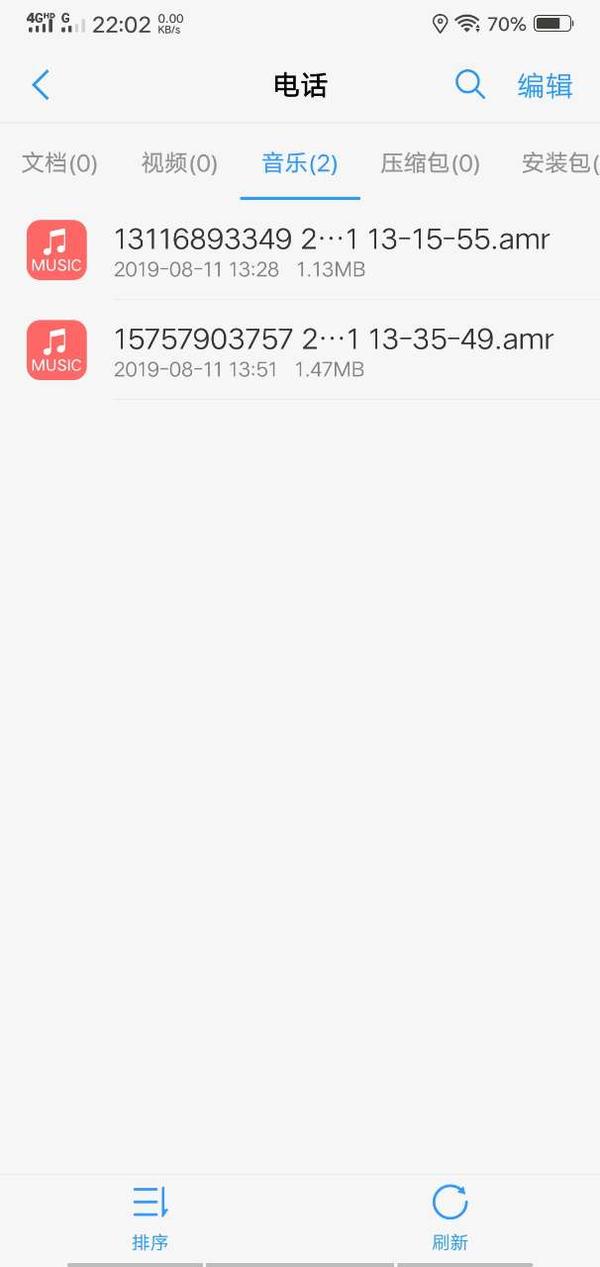Tap the 编辑 edit button
The height and width of the screenshot is (1267, 600).
(544, 86)
